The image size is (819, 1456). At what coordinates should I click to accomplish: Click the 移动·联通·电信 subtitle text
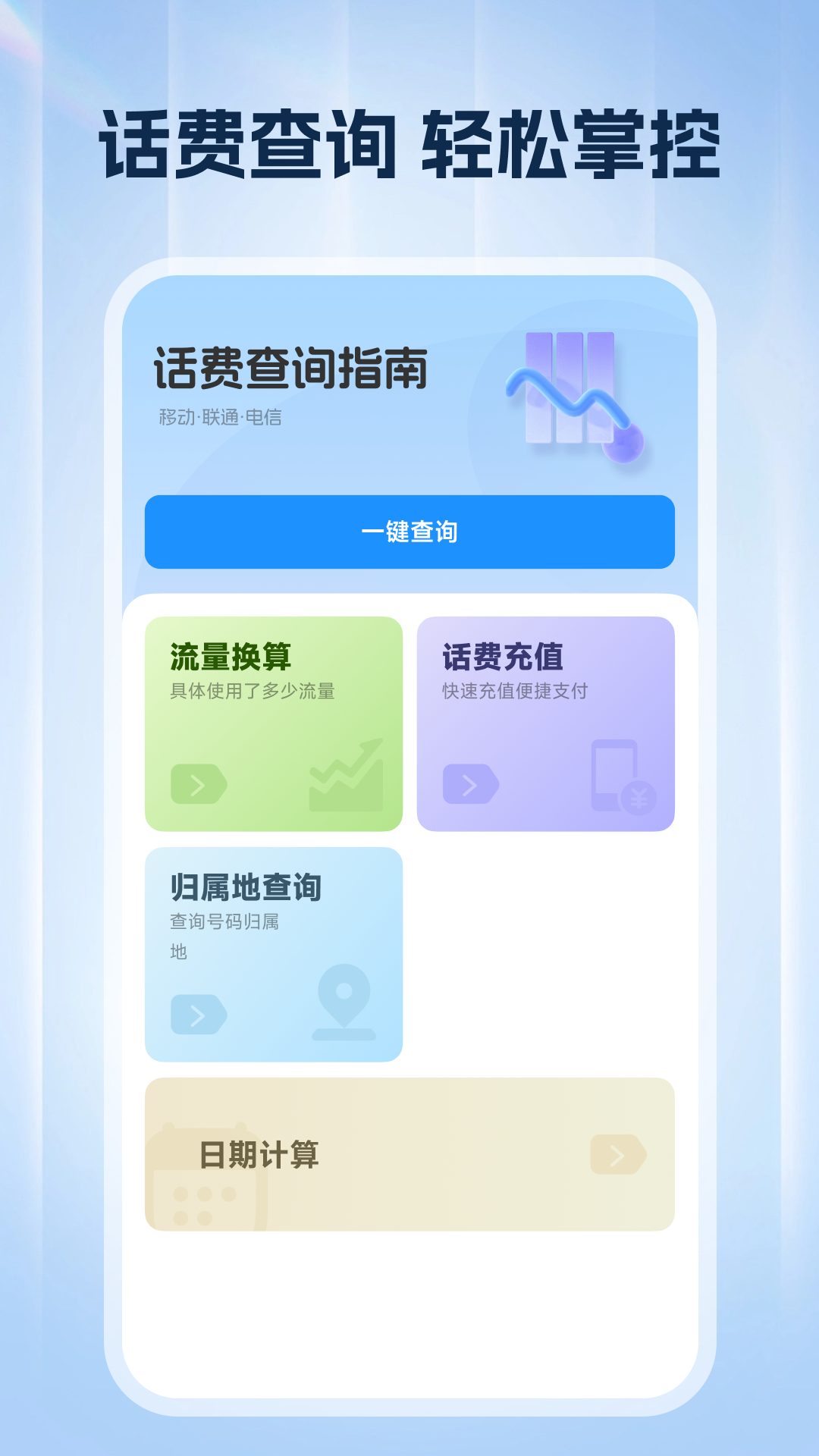221,416
